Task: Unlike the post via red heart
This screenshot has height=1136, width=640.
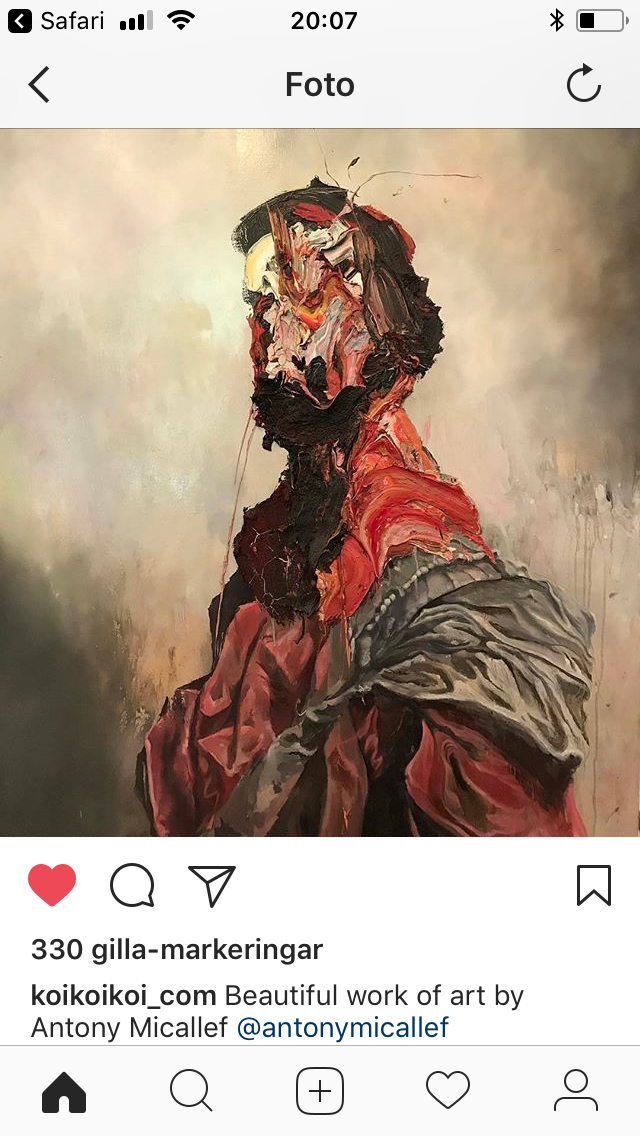Action: [x=52, y=885]
